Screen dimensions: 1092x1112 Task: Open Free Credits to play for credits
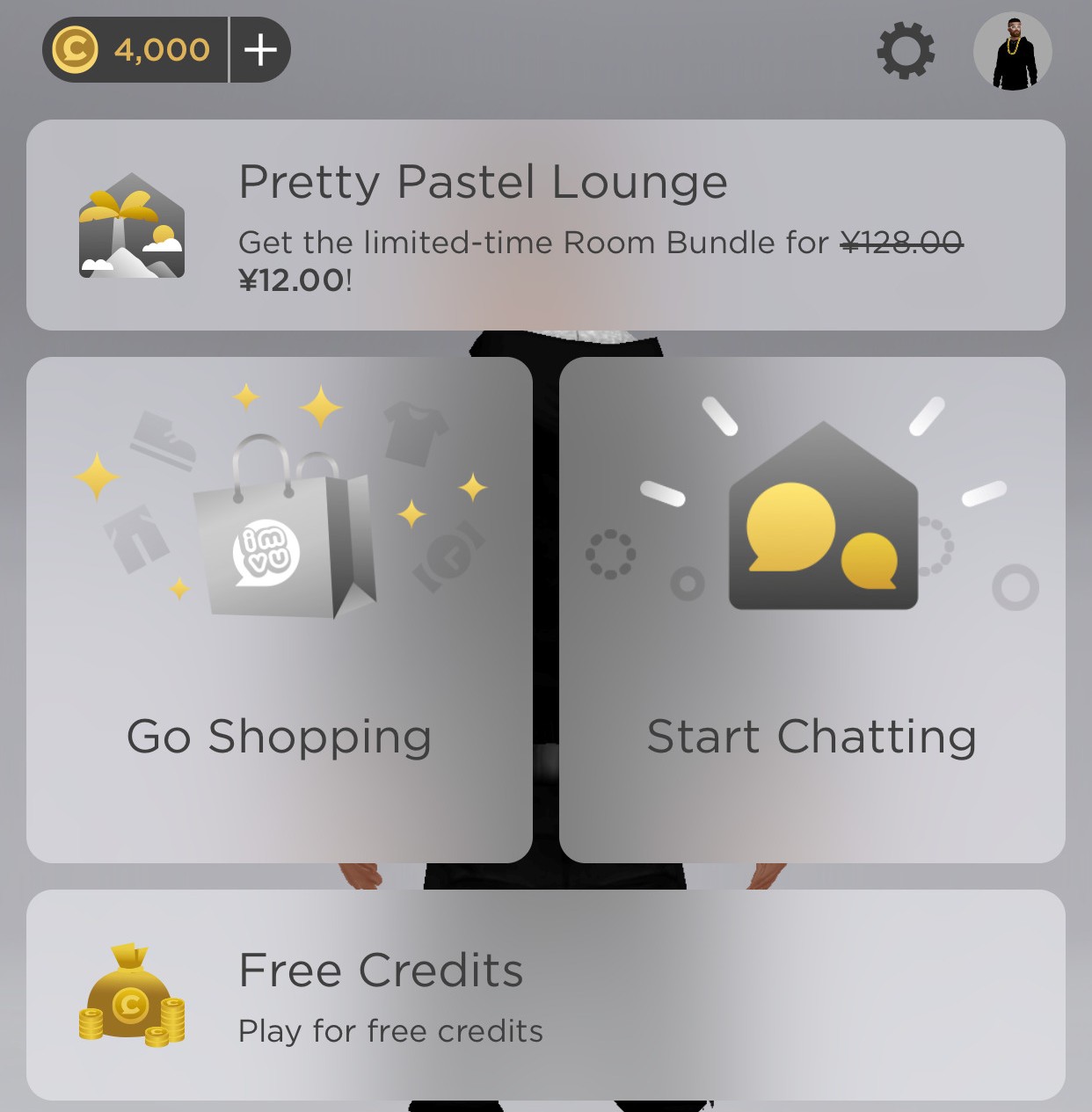tap(545, 994)
